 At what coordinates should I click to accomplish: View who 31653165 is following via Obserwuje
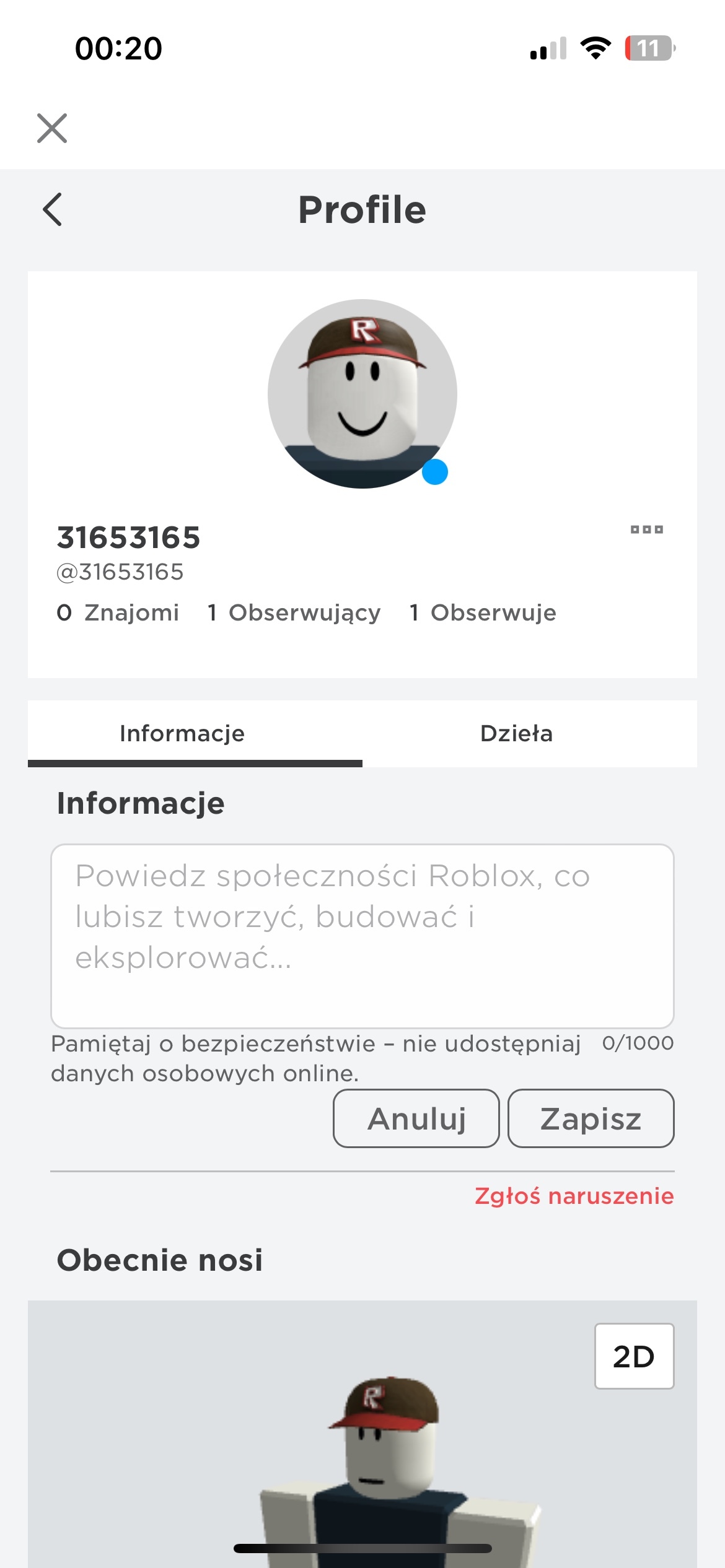pyautogui.click(x=481, y=612)
